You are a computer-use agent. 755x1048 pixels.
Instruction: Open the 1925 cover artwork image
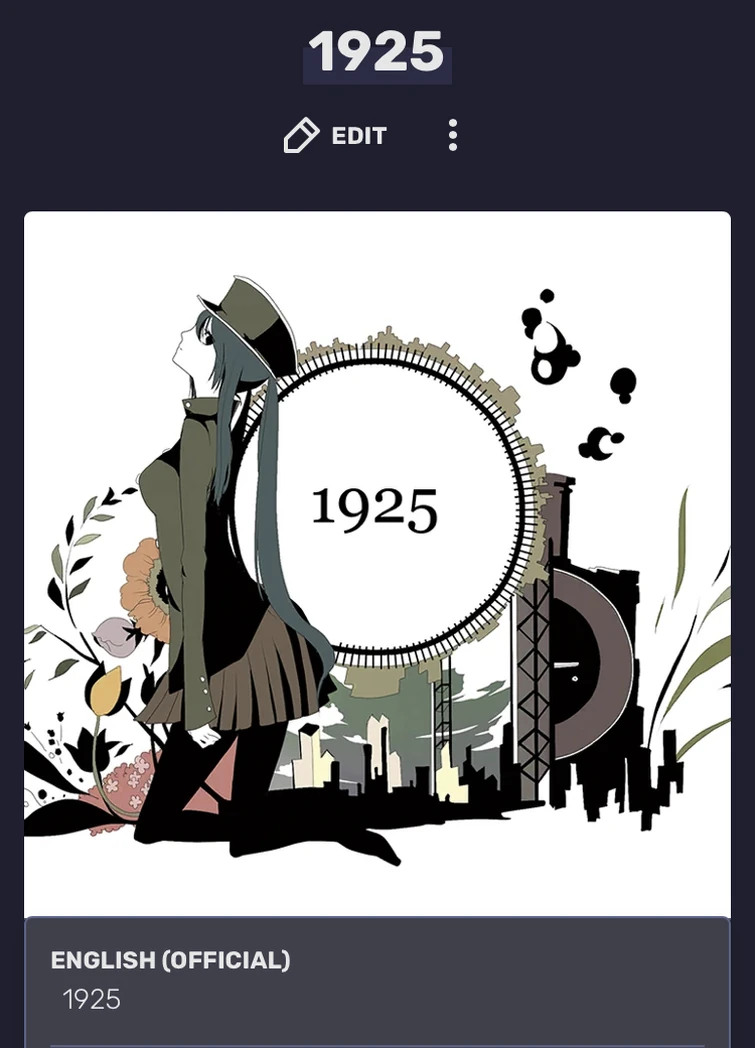click(377, 563)
